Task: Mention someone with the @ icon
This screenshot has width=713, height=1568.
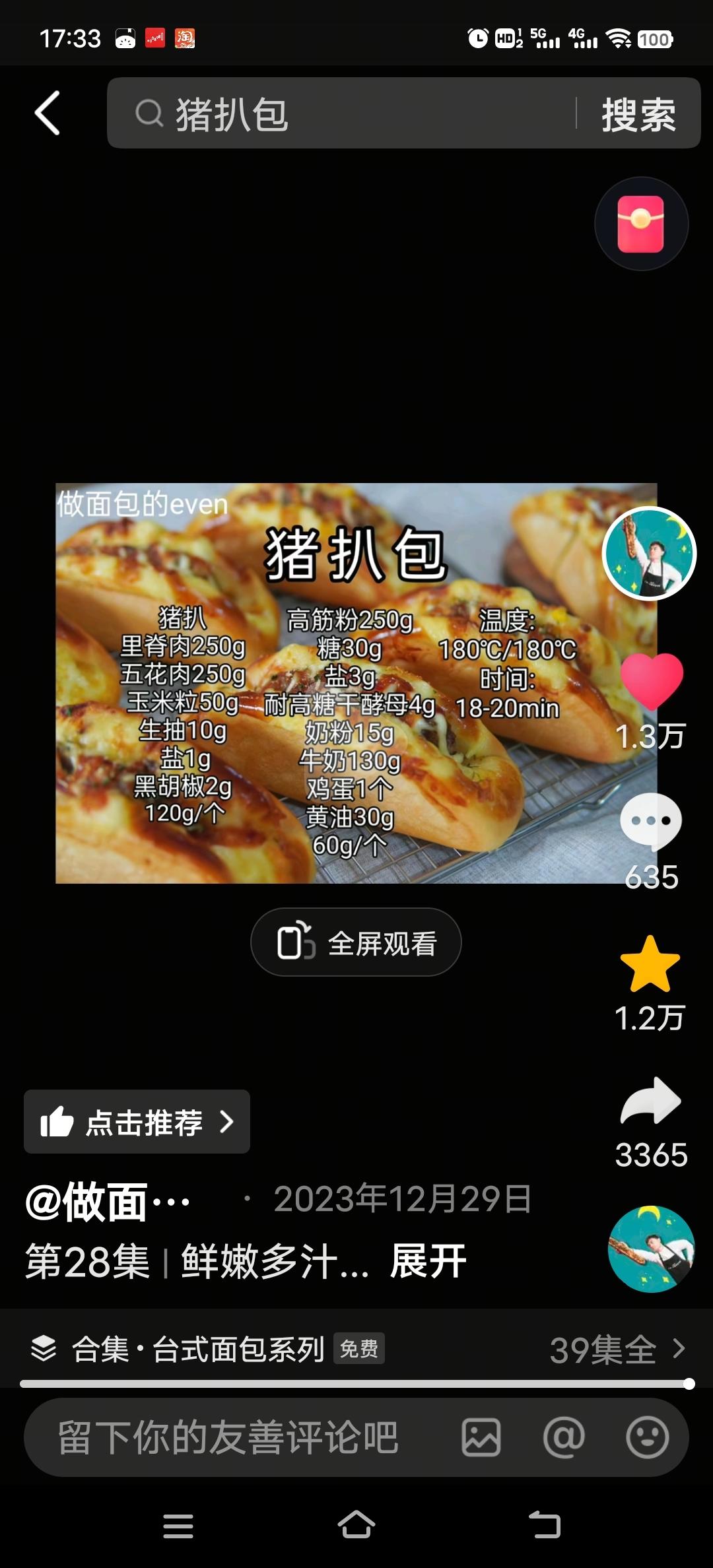Action: click(564, 1438)
